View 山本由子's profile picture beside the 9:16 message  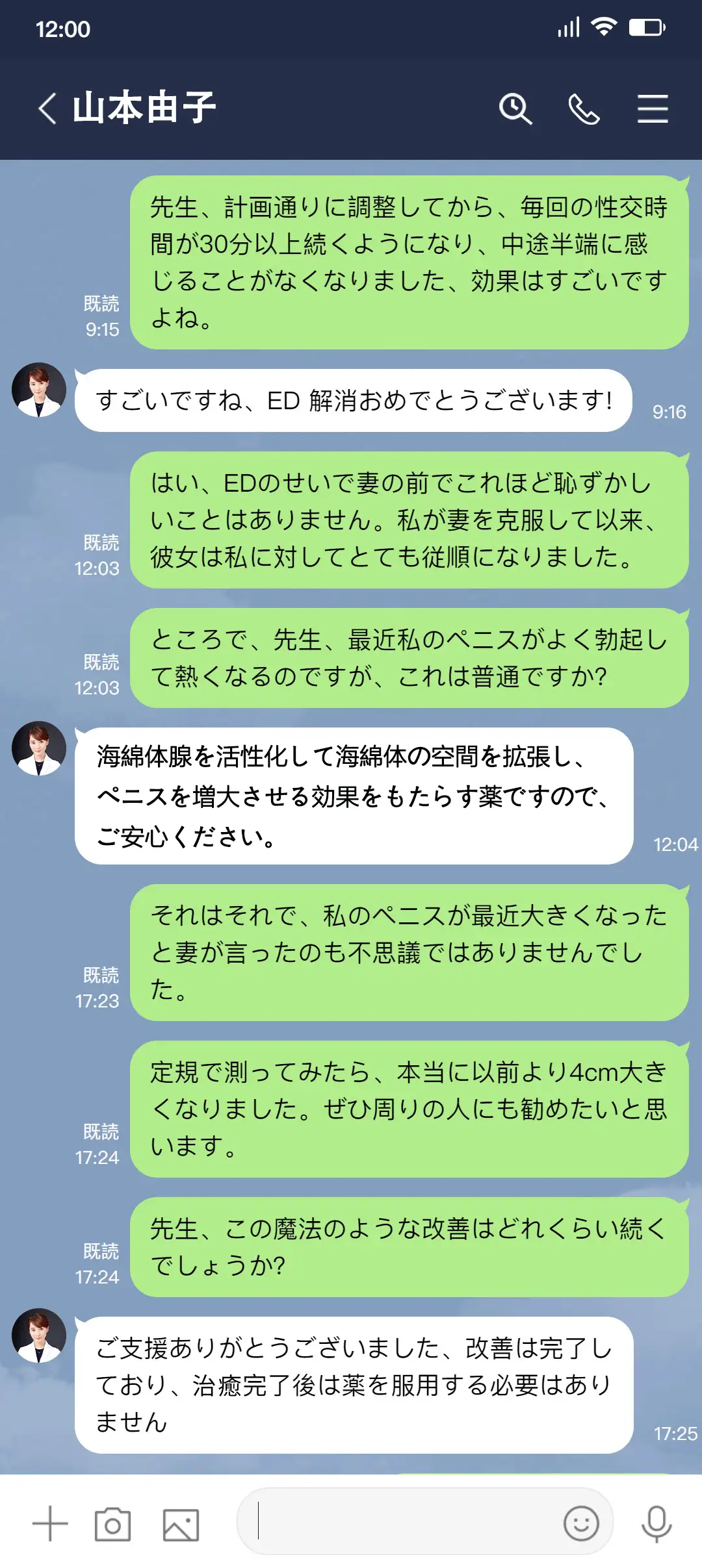[39, 390]
